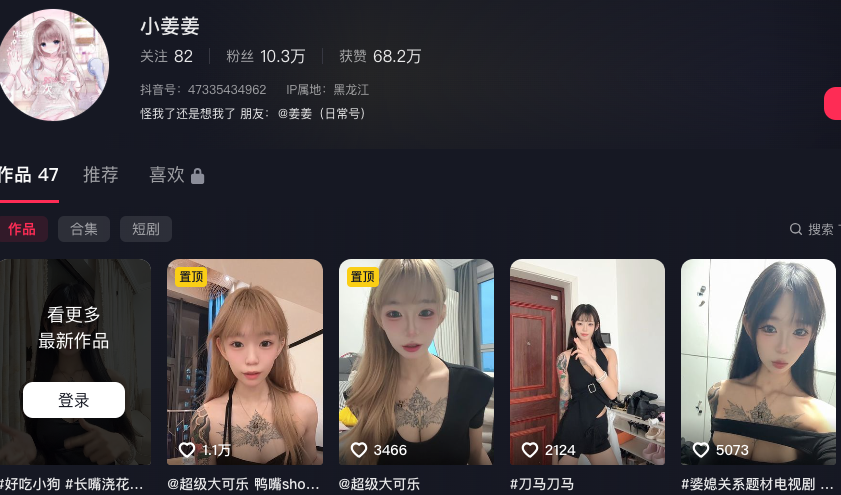Open the pinned video with 3466 likes
The width and height of the screenshot is (841, 495).
point(416,360)
